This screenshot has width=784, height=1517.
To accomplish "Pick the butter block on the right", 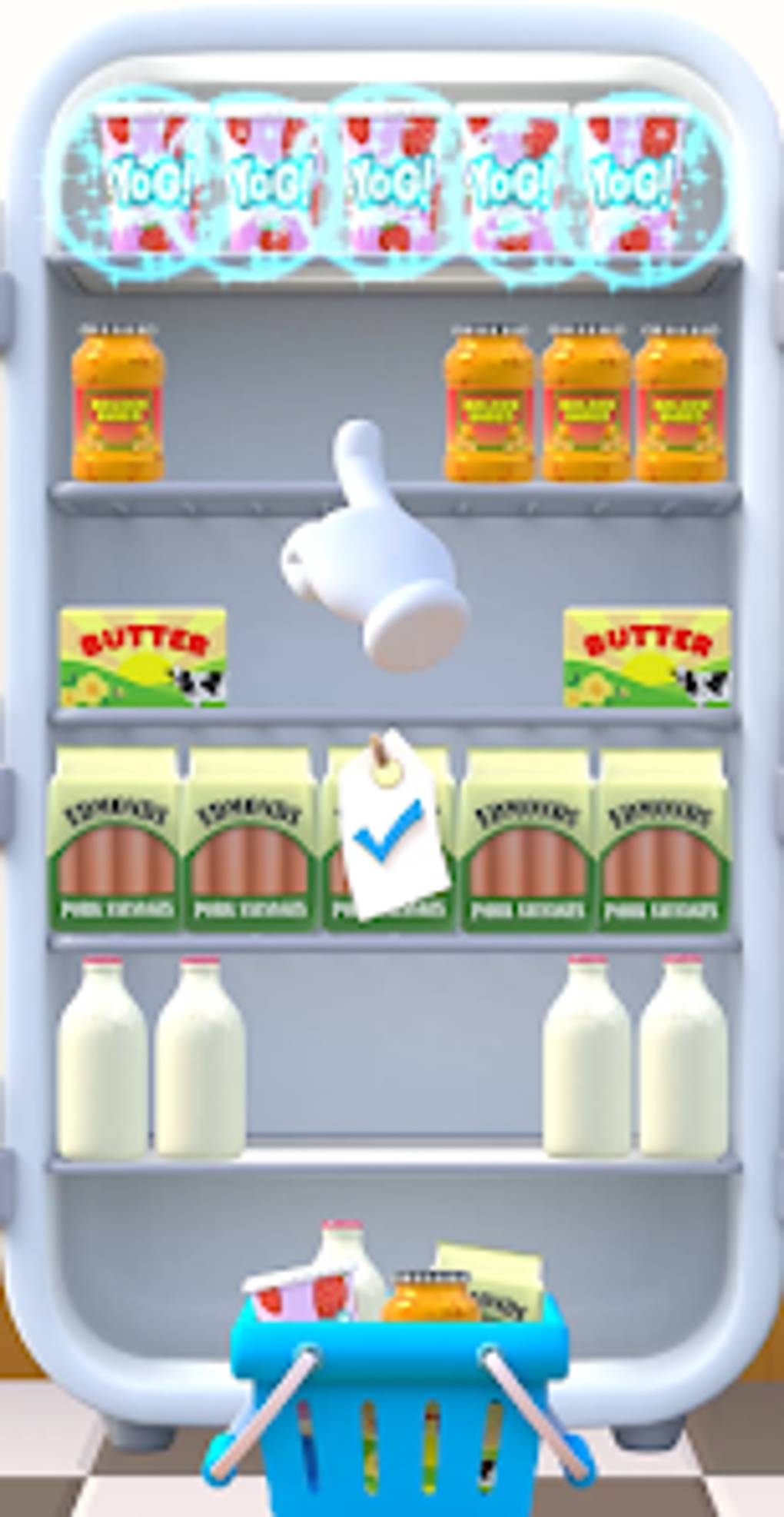I will [x=647, y=657].
